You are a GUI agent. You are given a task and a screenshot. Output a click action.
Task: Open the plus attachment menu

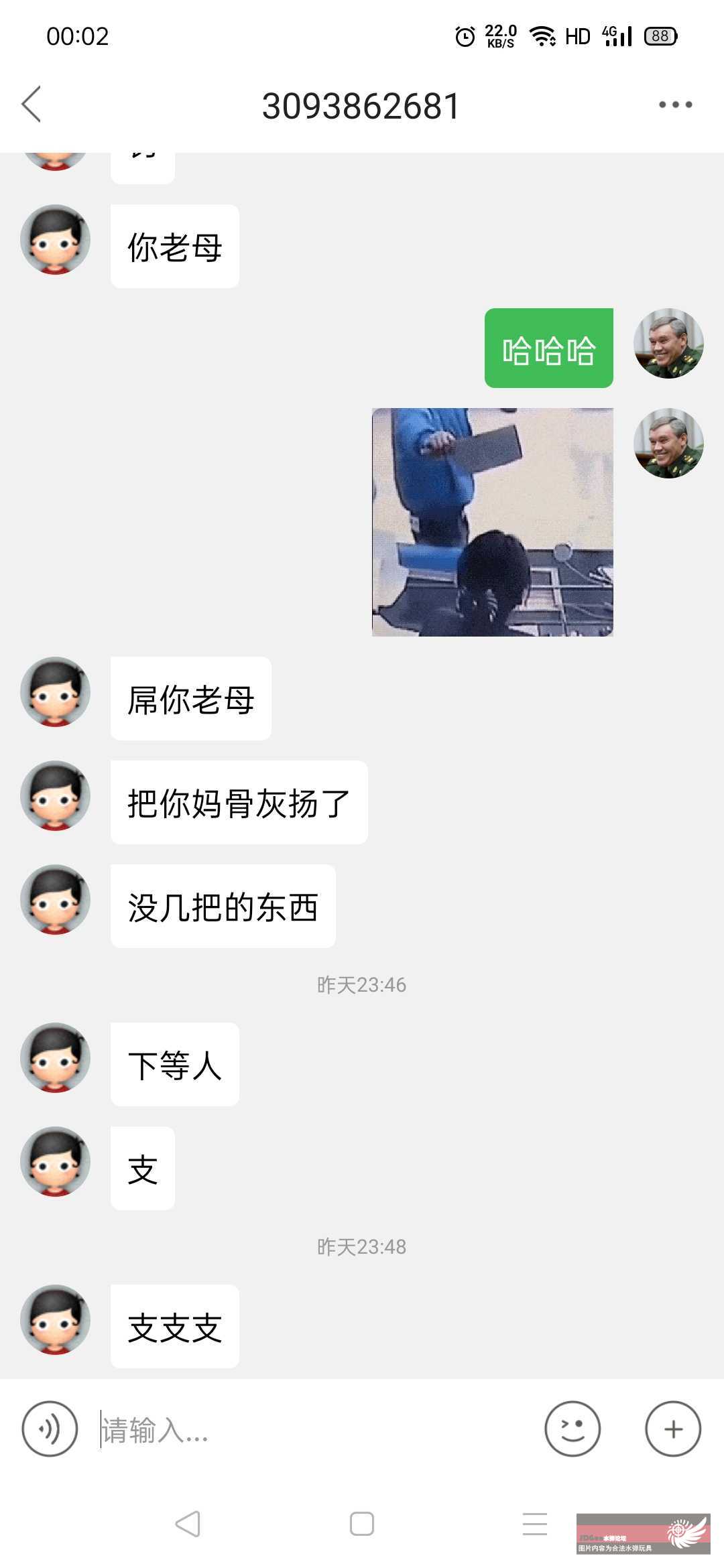click(x=673, y=1429)
